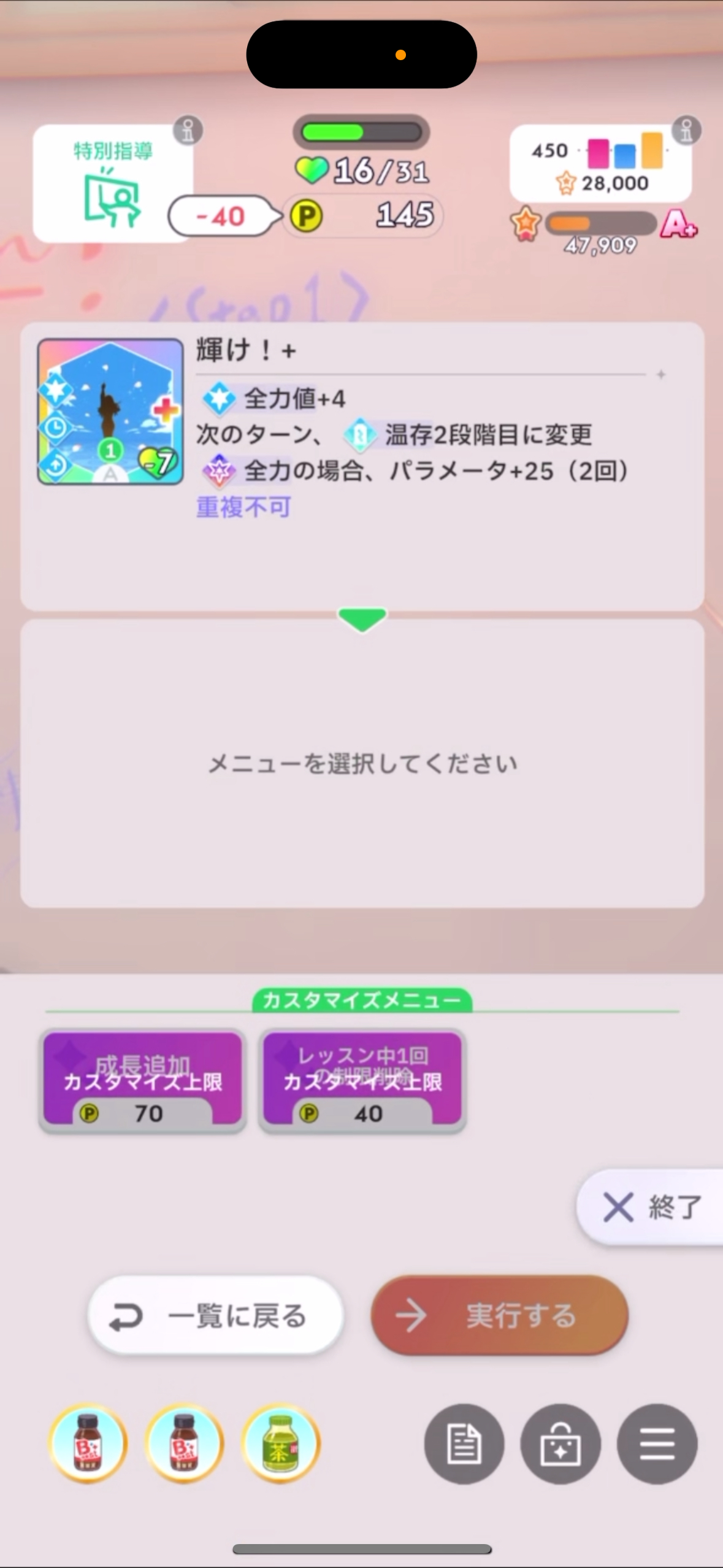This screenshot has width=723, height=1568.
Task: Choose the レッスン中1回 customize option costing 40
Action: pos(362,1080)
